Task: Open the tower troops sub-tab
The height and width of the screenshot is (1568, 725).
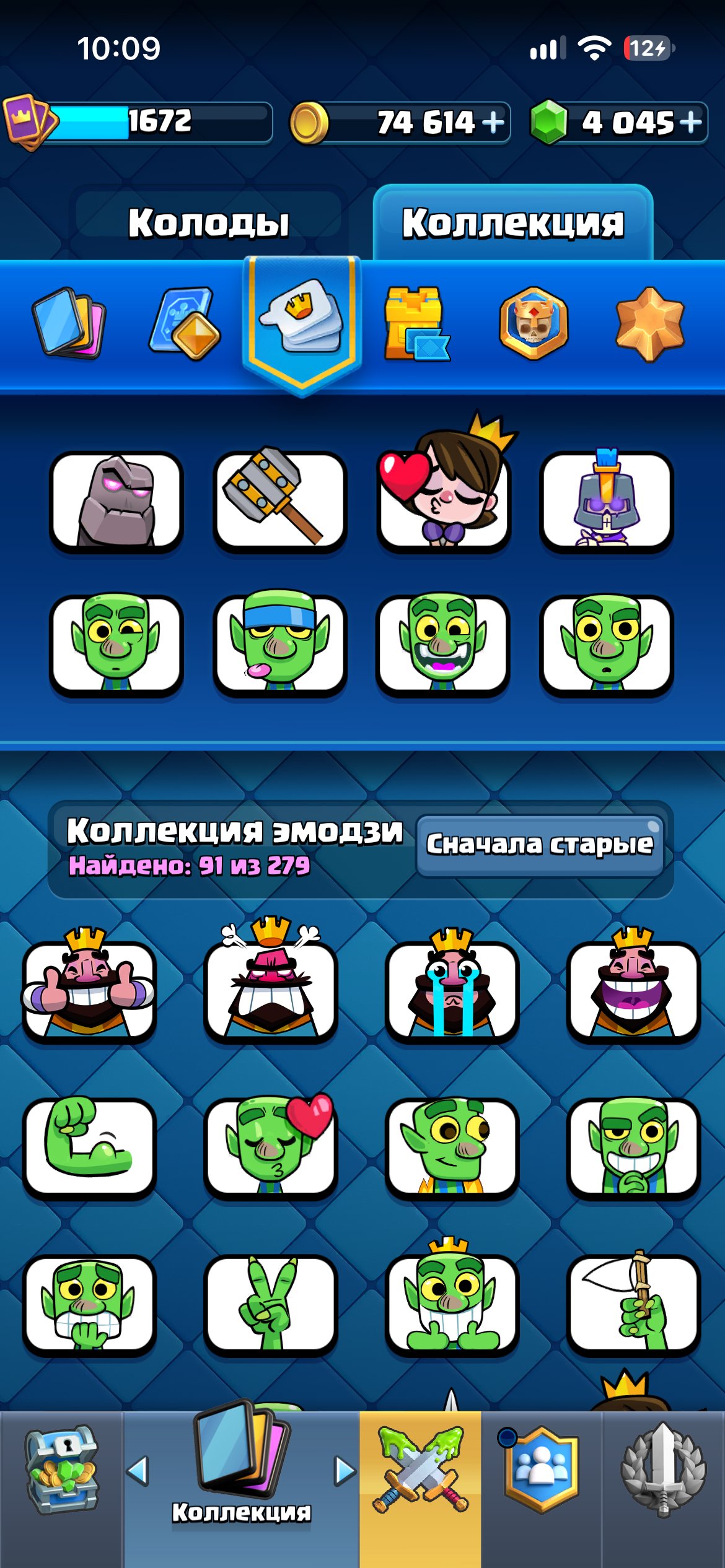Action: [416, 323]
